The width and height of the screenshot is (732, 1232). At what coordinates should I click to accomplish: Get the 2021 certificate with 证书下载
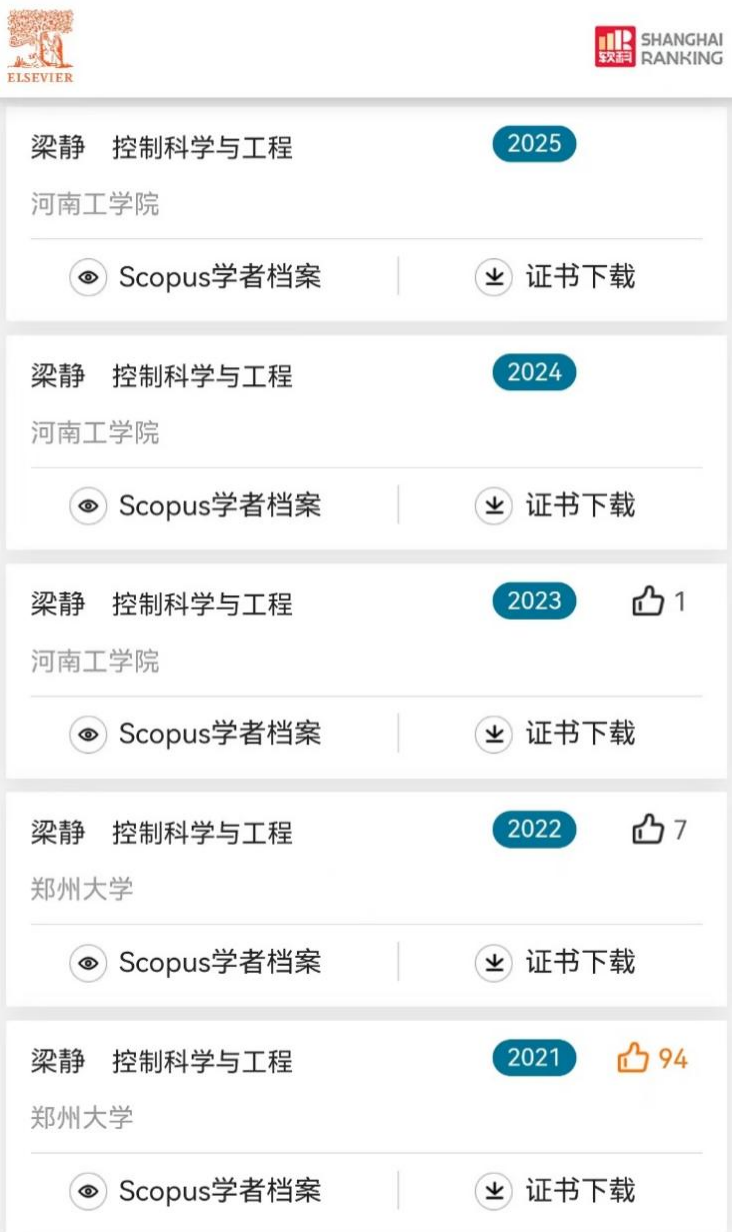[x=555, y=1191]
